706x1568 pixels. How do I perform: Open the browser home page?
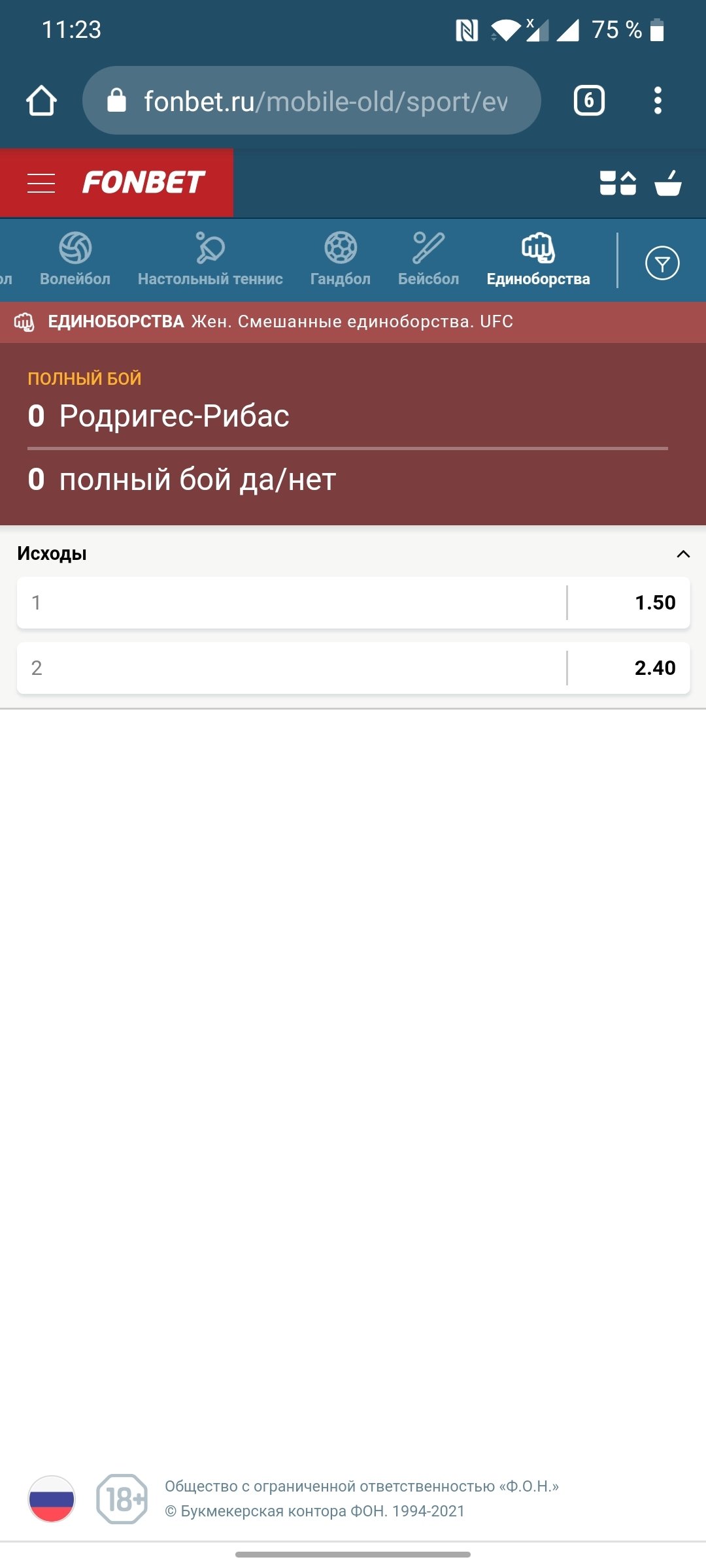coord(41,101)
